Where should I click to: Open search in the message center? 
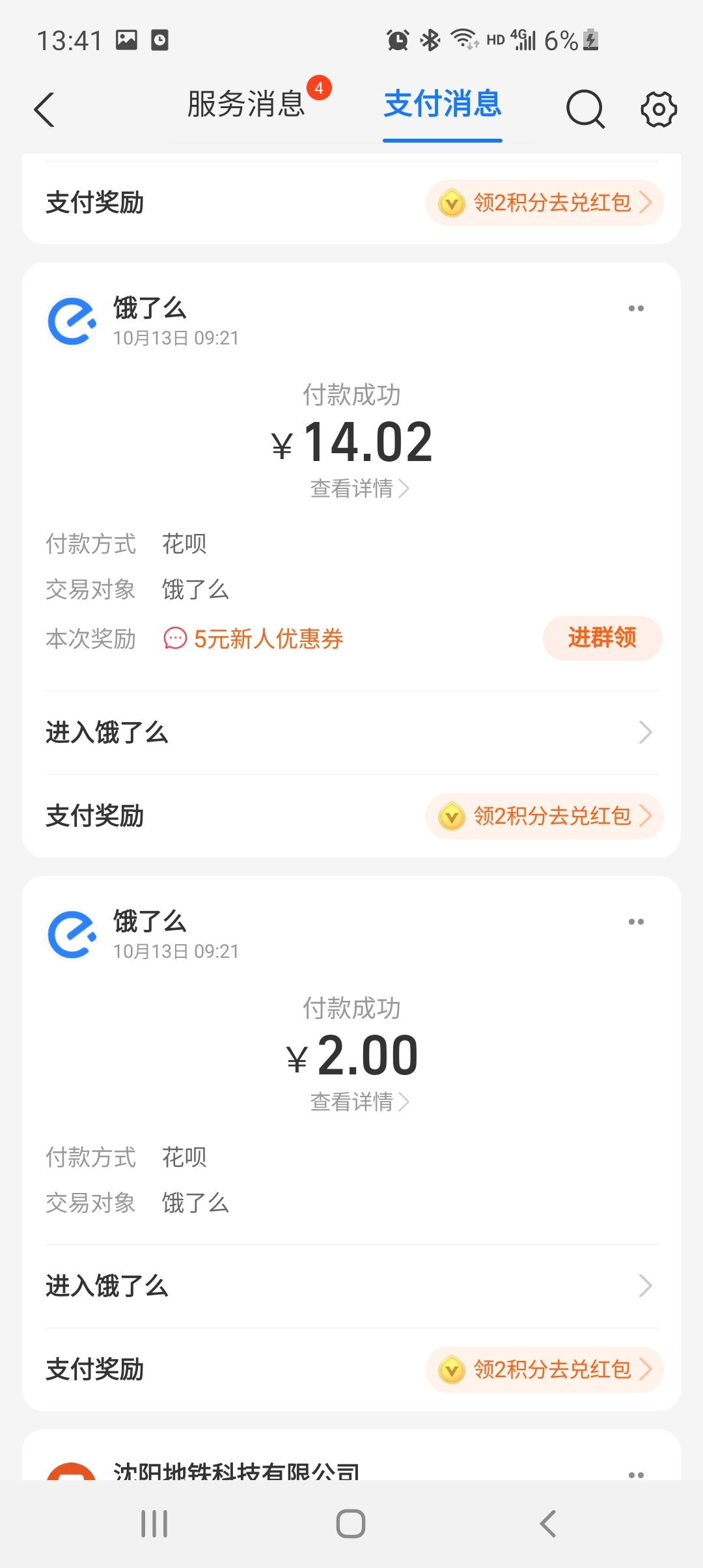coord(585,109)
